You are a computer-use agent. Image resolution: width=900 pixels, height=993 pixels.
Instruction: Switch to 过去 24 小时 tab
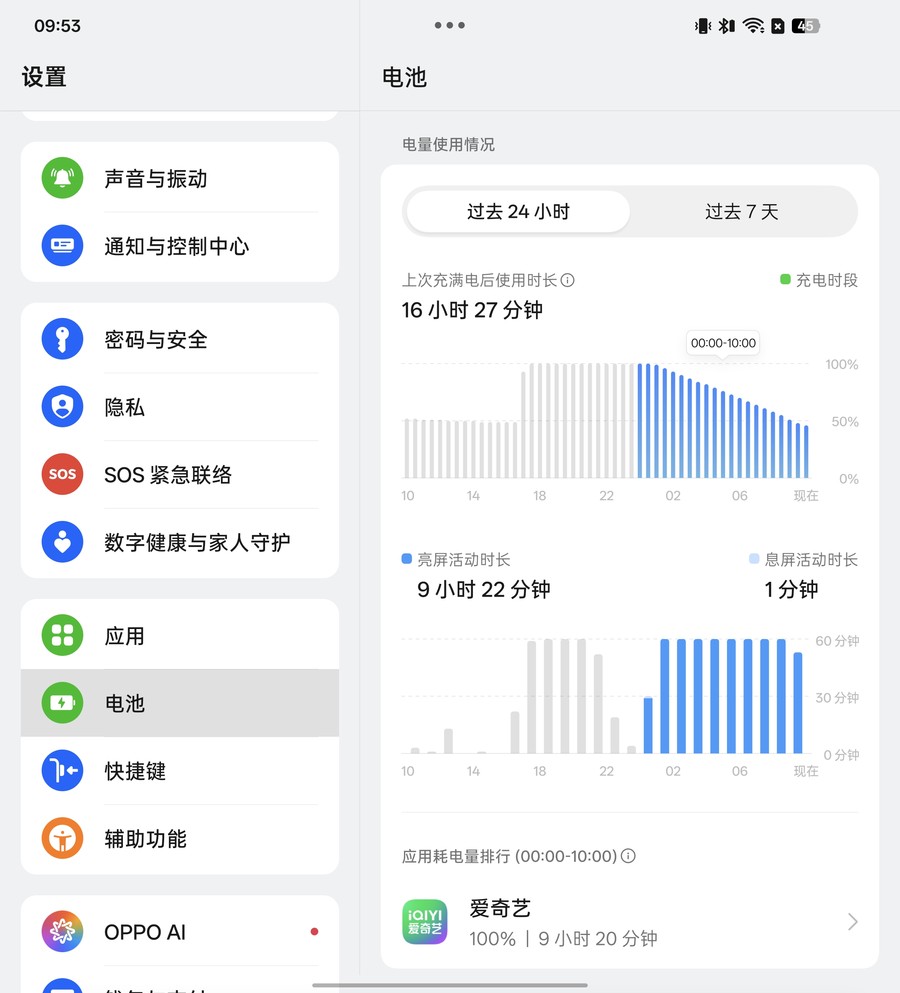518,212
